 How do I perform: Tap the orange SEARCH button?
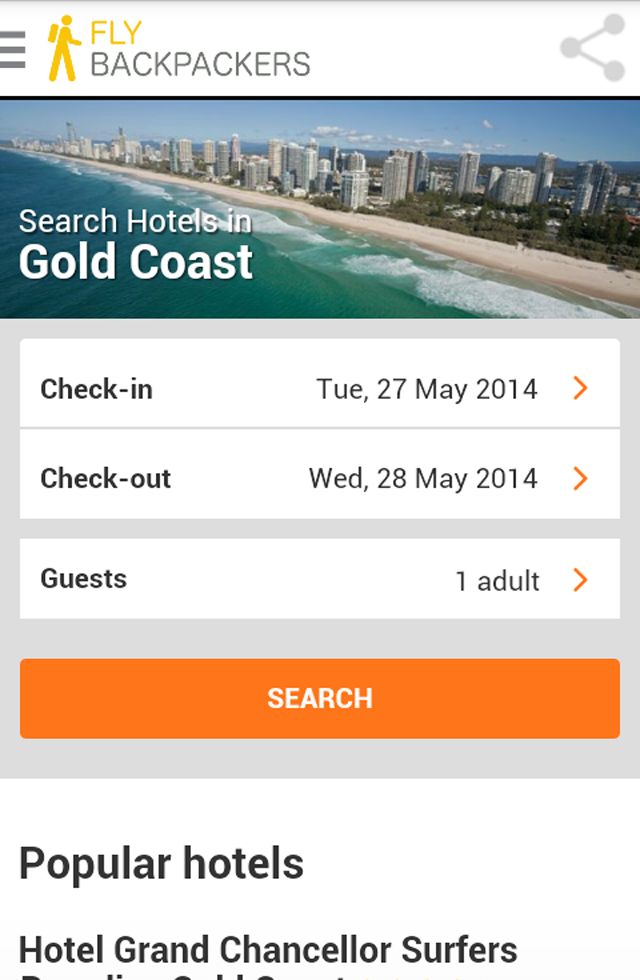click(x=320, y=698)
